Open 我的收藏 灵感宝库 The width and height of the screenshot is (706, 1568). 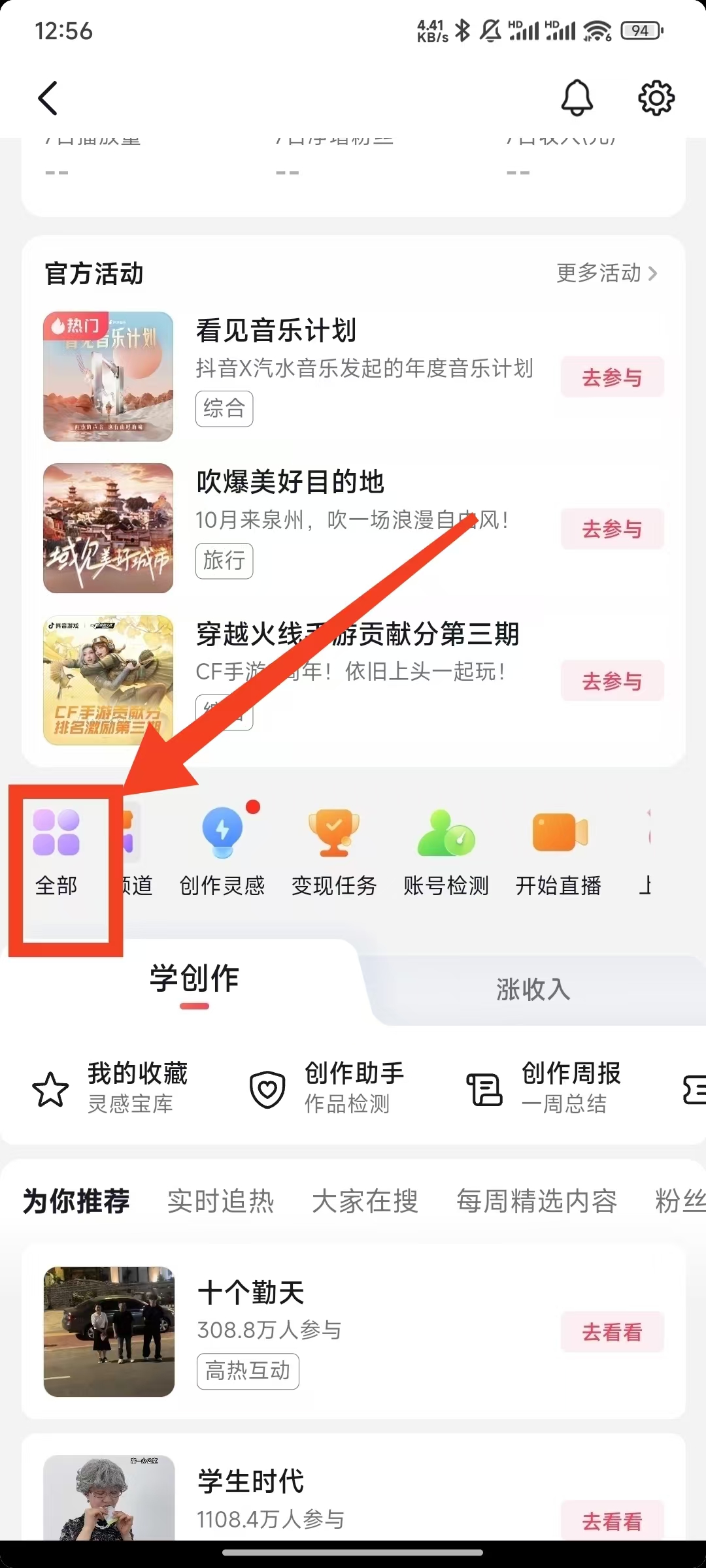(x=111, y=1088)
